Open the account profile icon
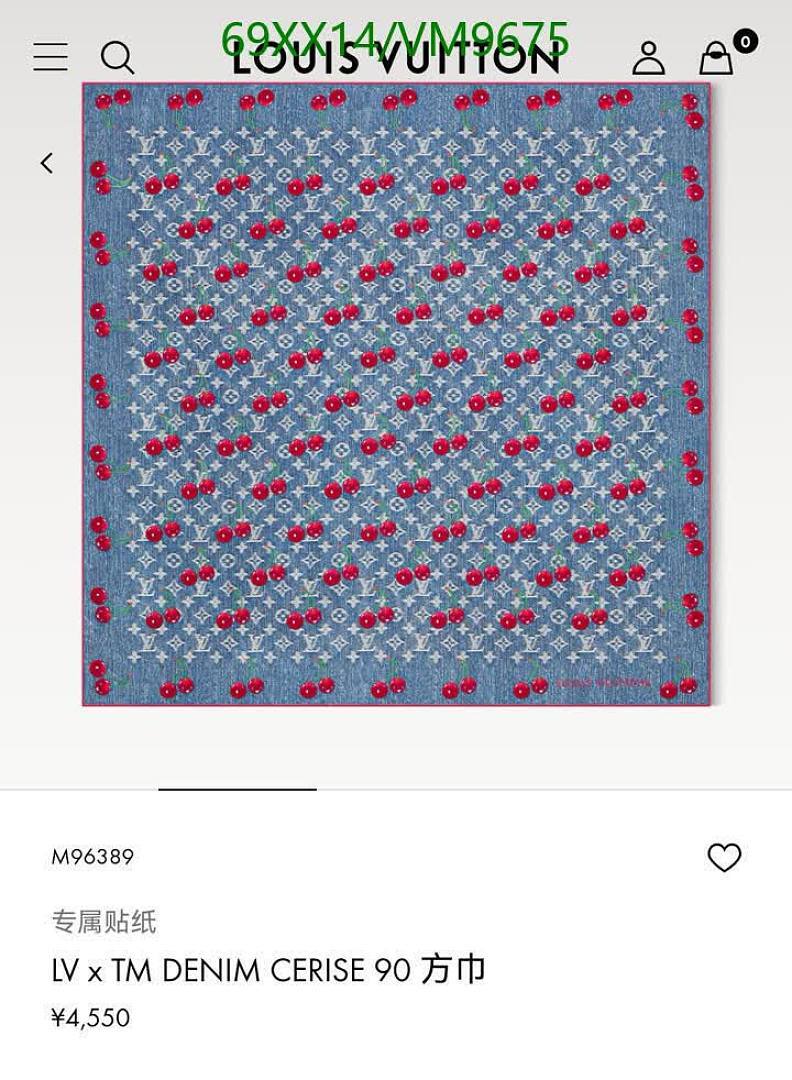 point(650,58)
